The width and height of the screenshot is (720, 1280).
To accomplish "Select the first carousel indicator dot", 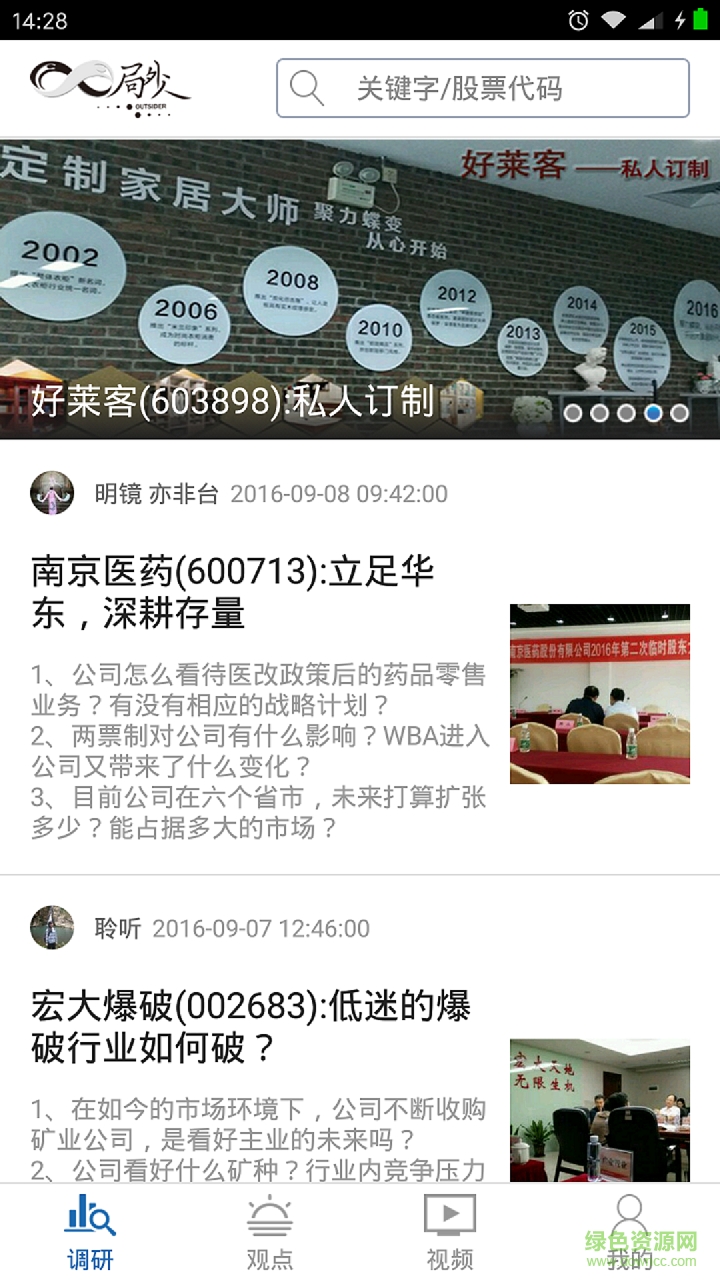I will point(573,411).
